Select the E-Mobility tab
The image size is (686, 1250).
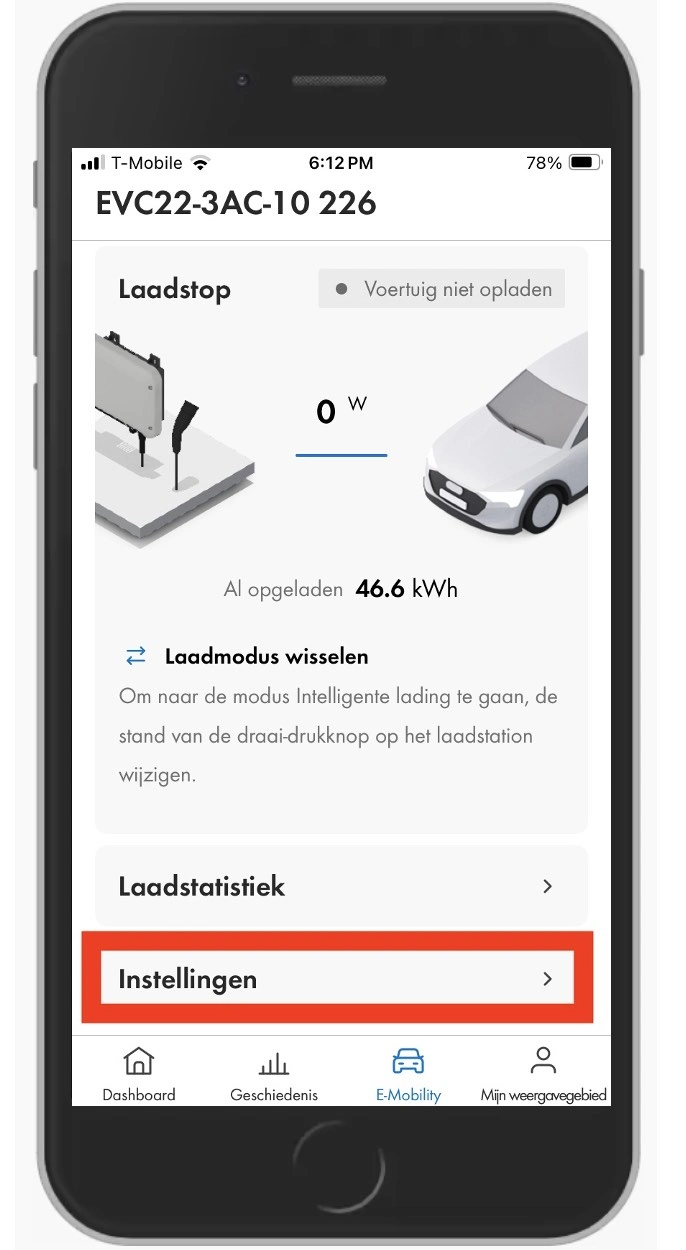click(x=408, y=1074)
